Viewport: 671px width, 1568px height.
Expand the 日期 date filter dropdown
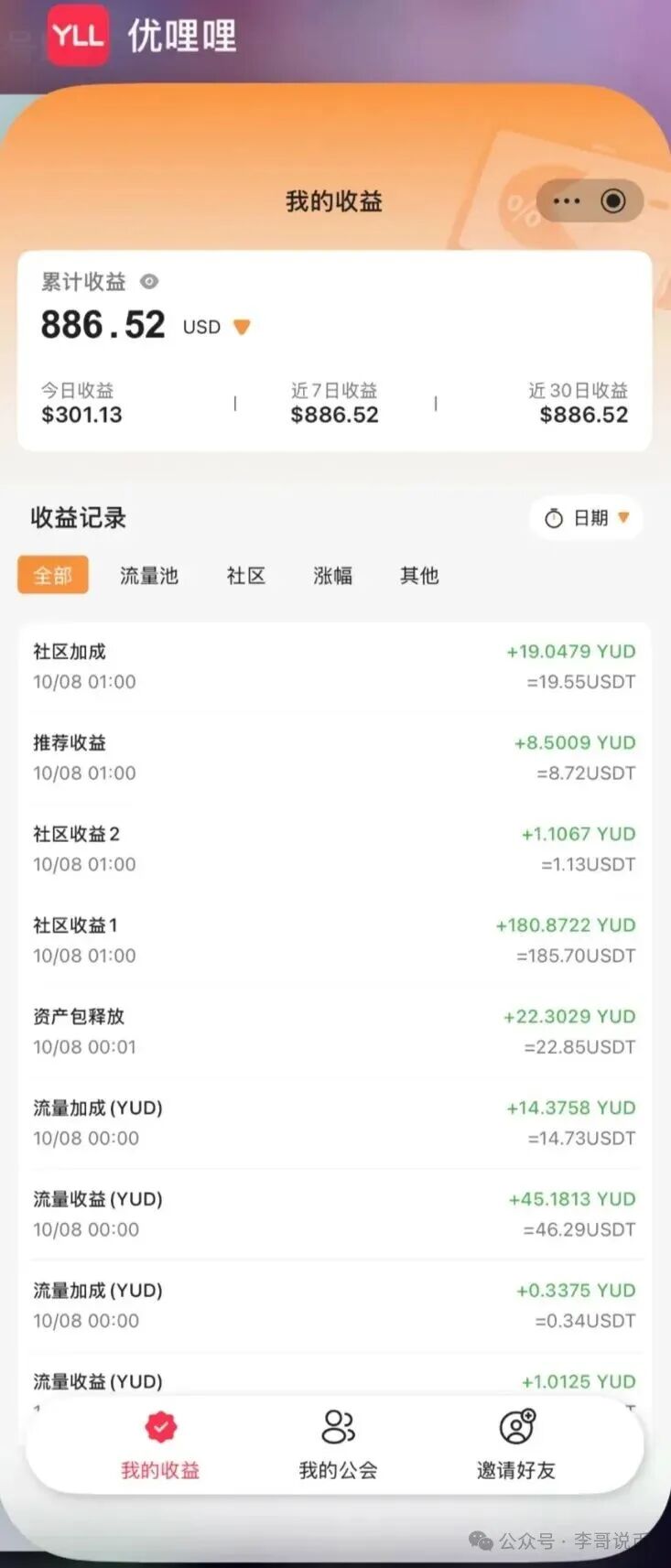click(622, 518)
